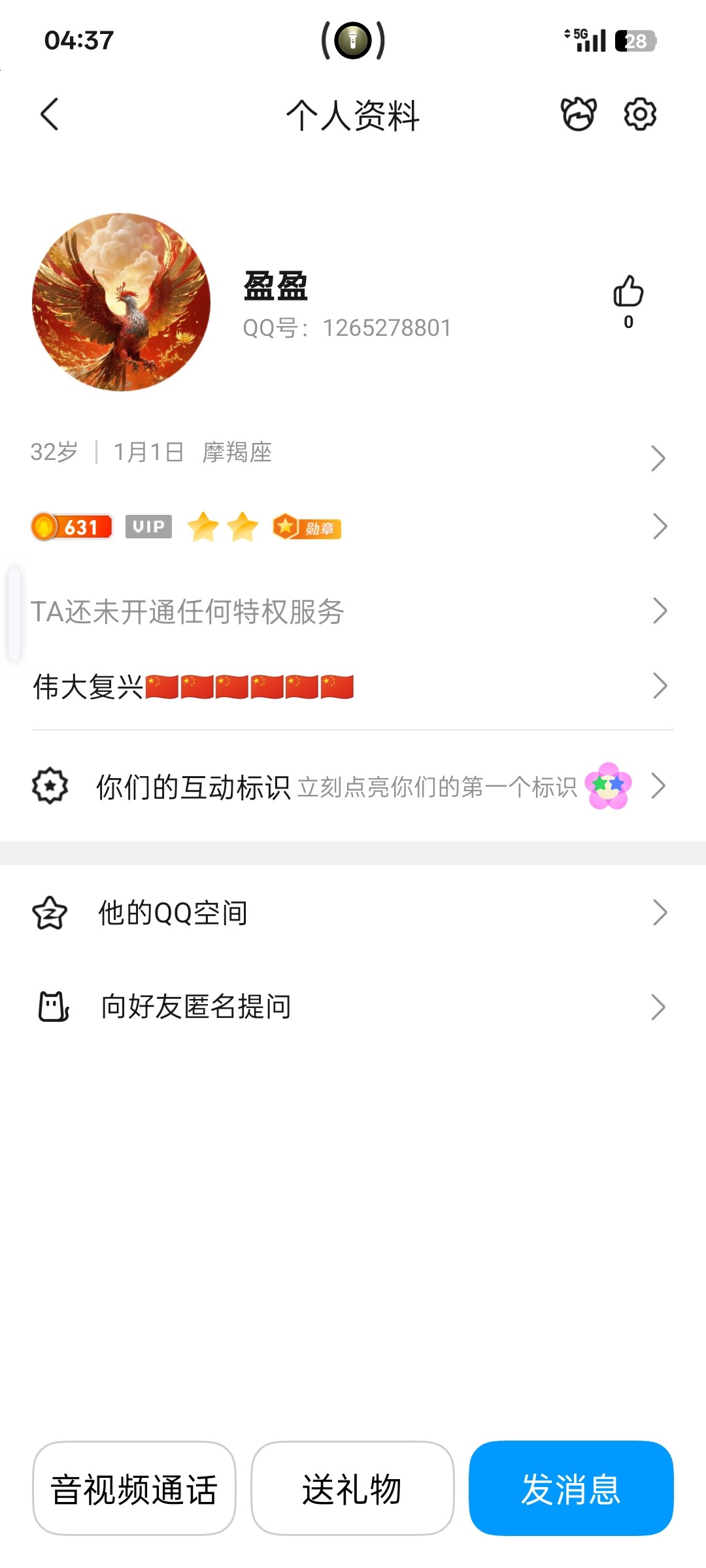Open profile settings gear
Screen dimensions: 706x1568
[640, 114]
